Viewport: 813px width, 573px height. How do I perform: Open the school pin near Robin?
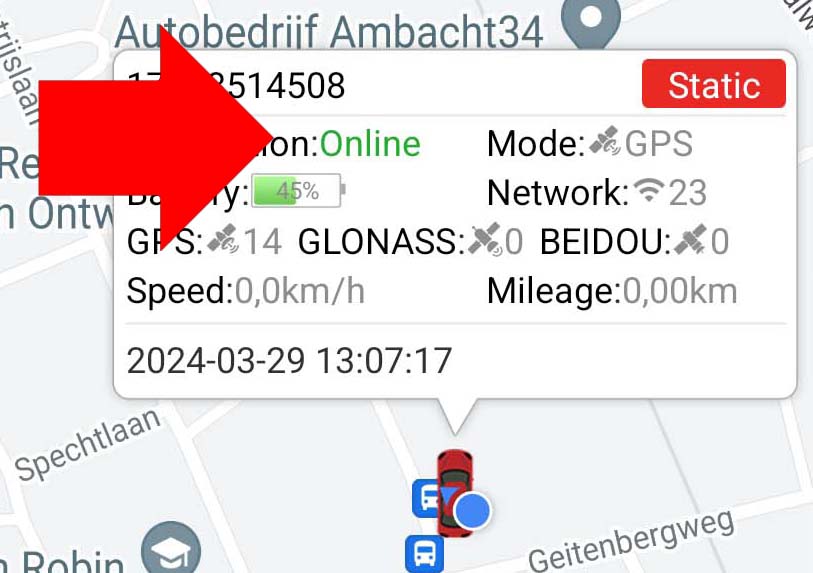(x=170, y=551)
